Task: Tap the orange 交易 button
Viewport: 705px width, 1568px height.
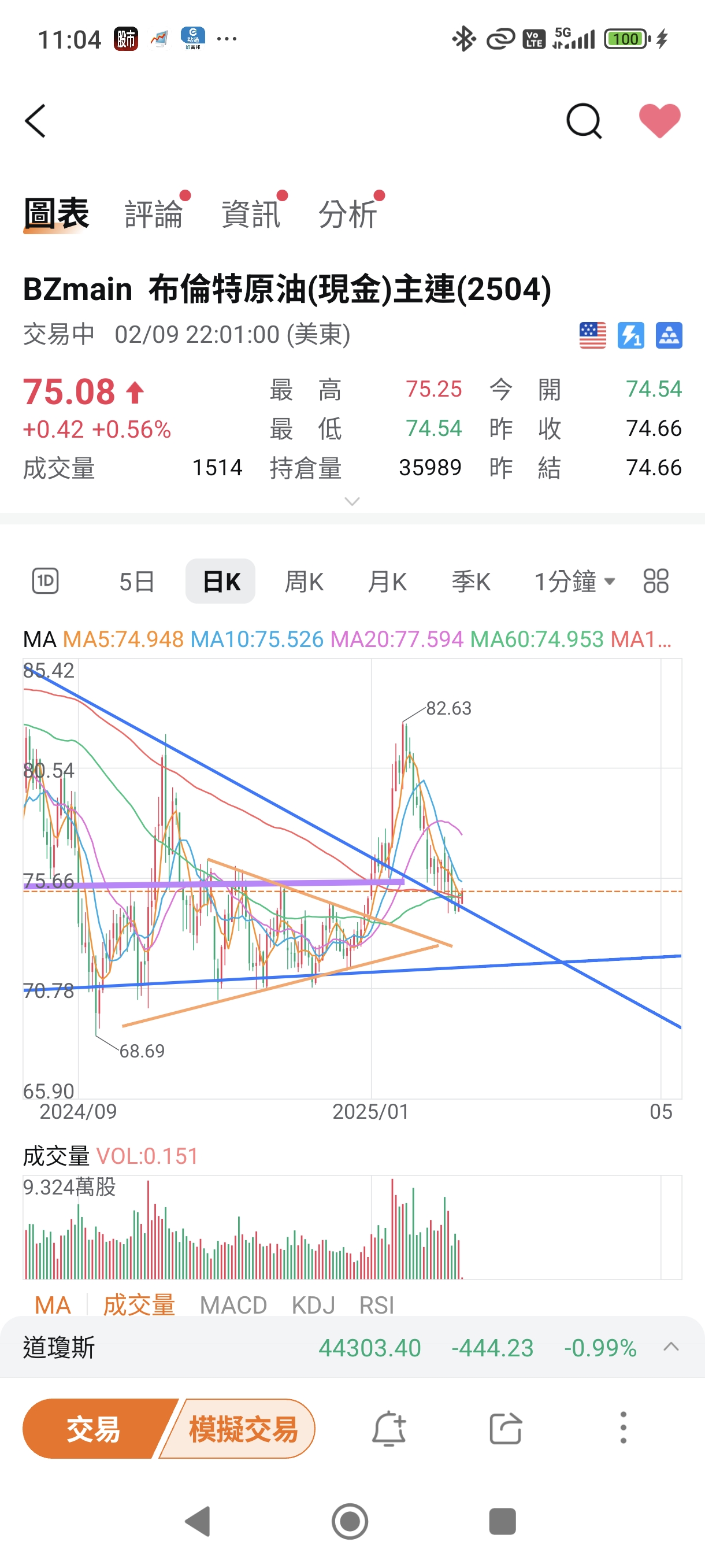Action: click(x=94, y=1429)
